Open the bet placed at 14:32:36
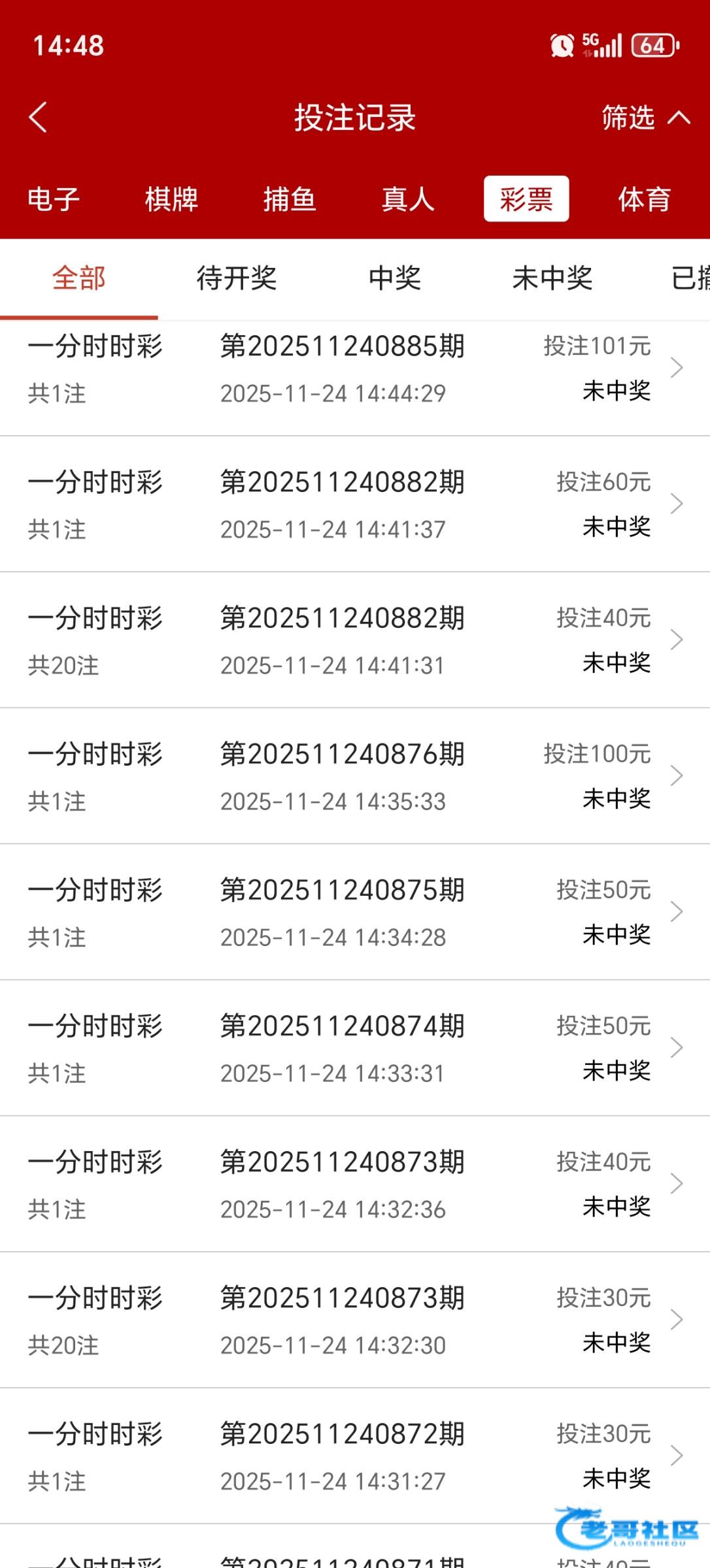The image size is (710, 1568). [354, 1184]
